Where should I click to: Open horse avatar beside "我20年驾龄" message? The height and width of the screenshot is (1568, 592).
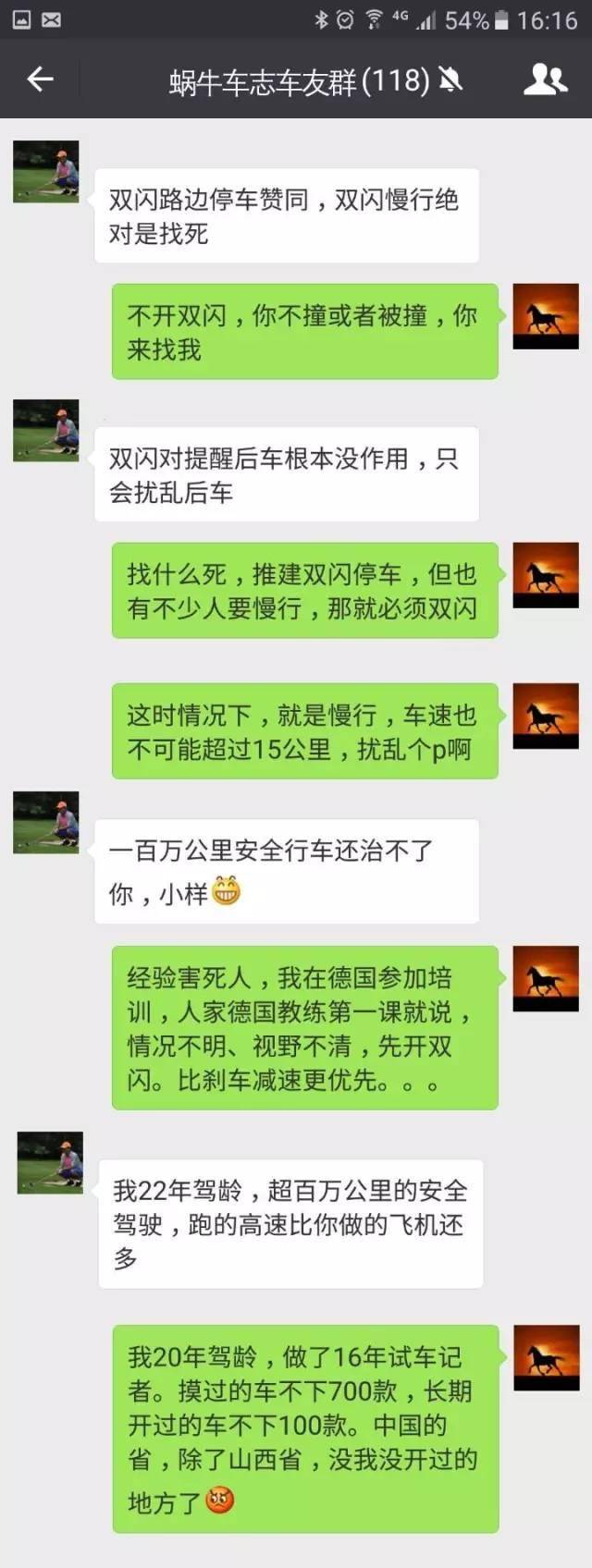pyautogui.click(x=546, y=1357)
